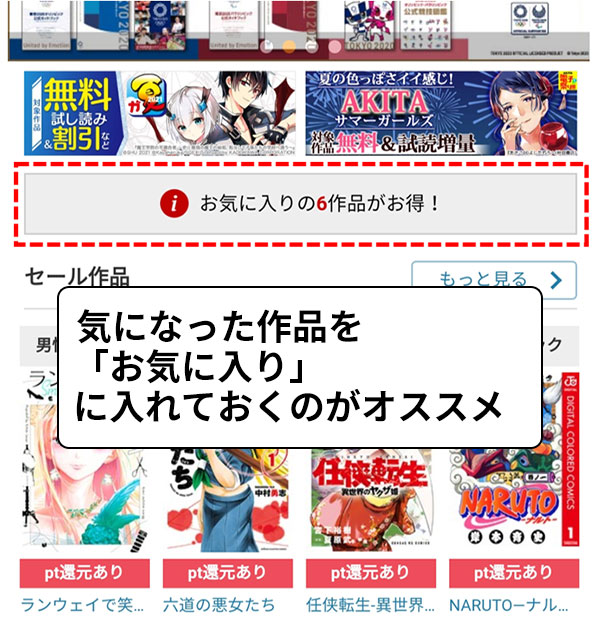Open the 無料試し読み&割引 banner
The image size is (600, 626).
(160, 113)
